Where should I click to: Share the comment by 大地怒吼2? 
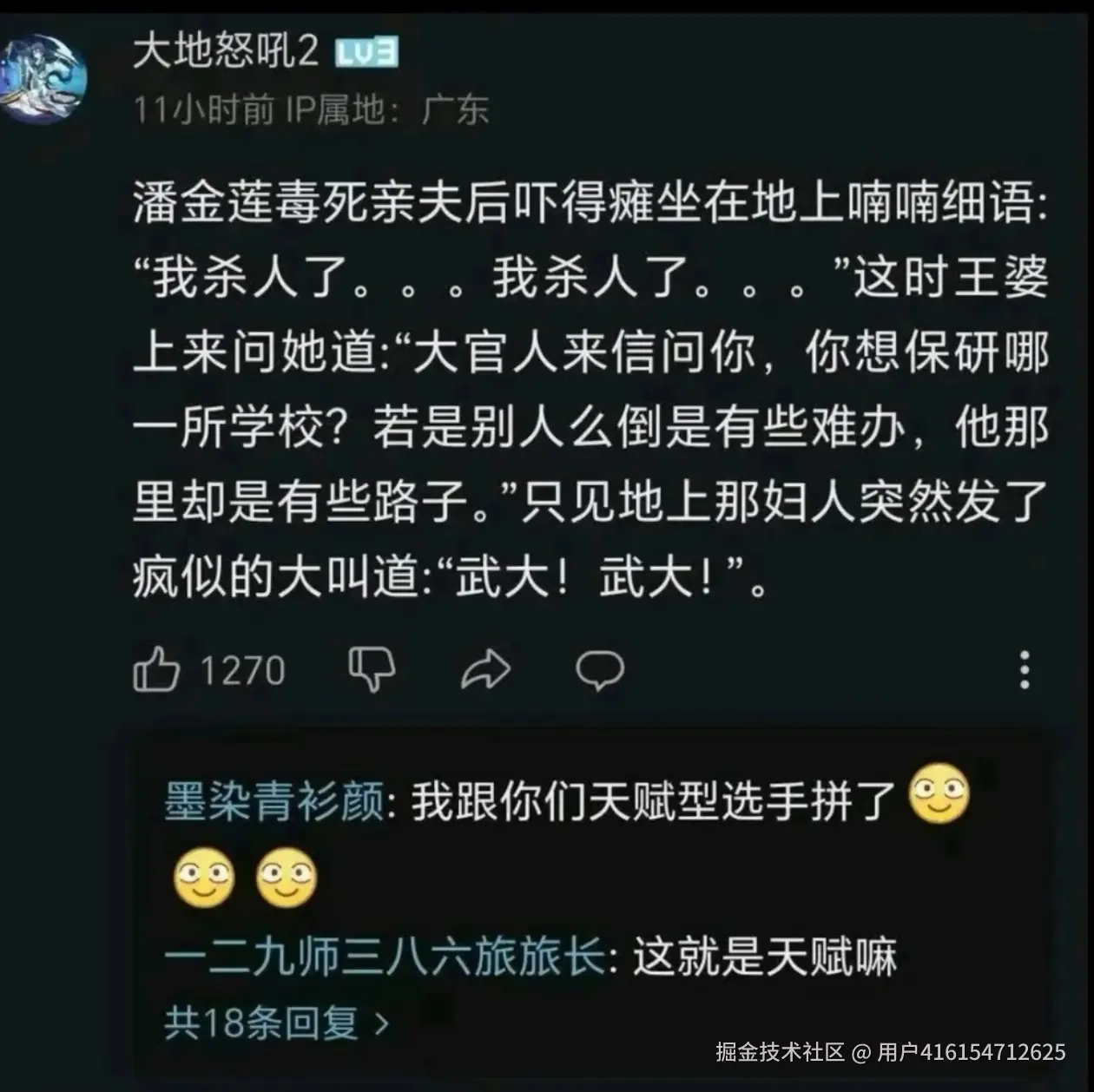coord(485,669)
